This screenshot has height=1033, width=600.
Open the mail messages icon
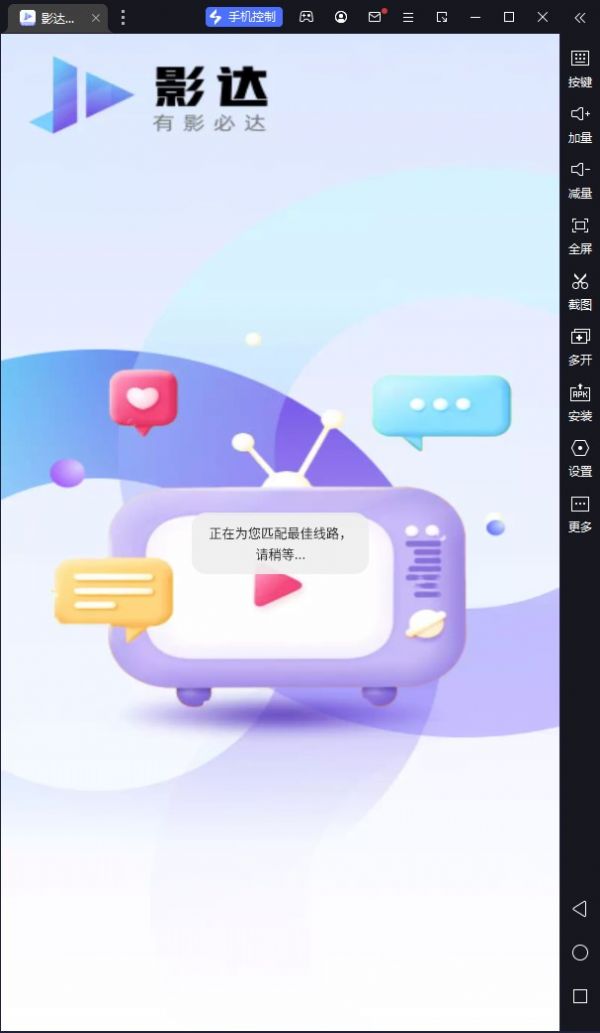375,17
